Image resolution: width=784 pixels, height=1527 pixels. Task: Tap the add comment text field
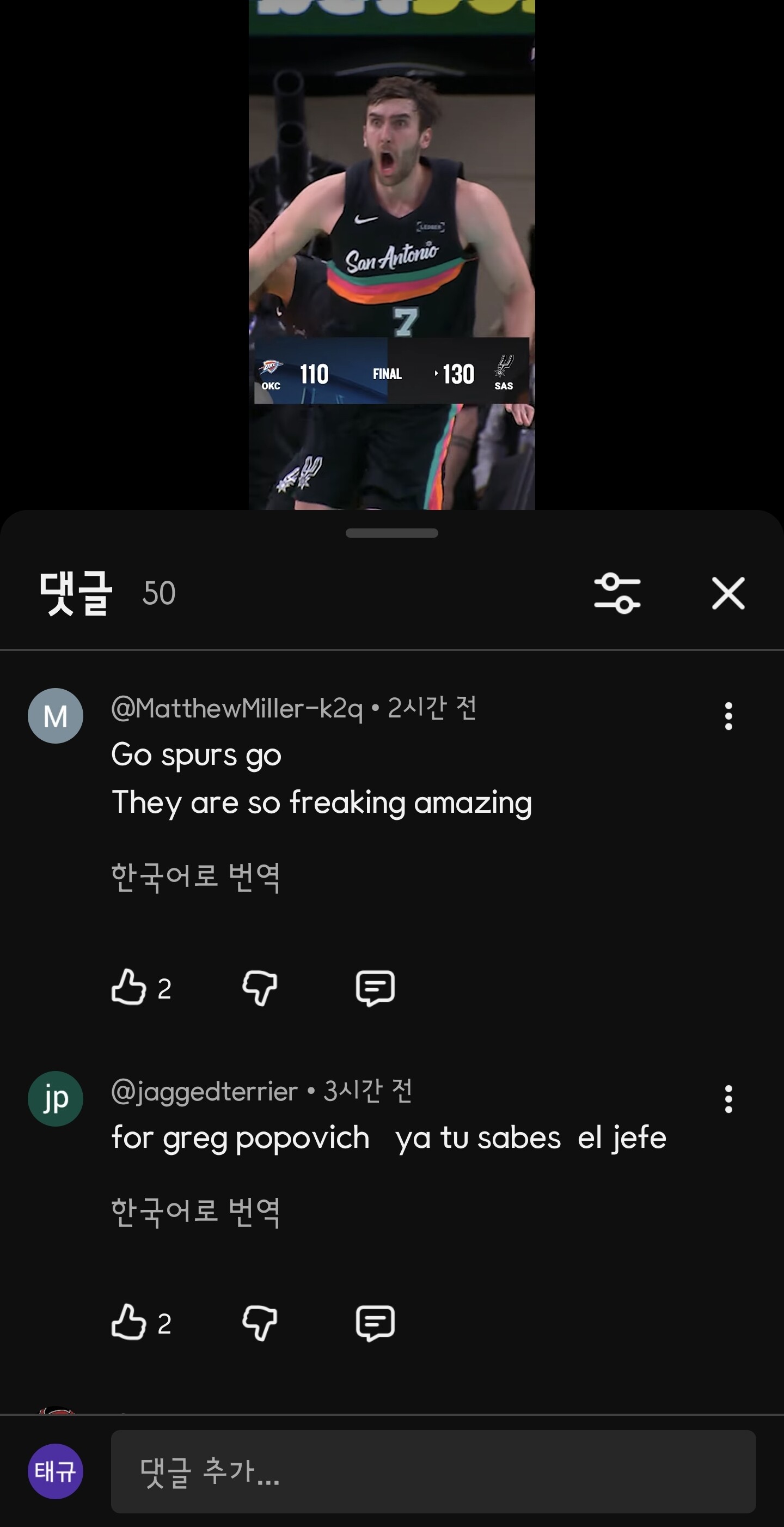(x=433, y=1471)
